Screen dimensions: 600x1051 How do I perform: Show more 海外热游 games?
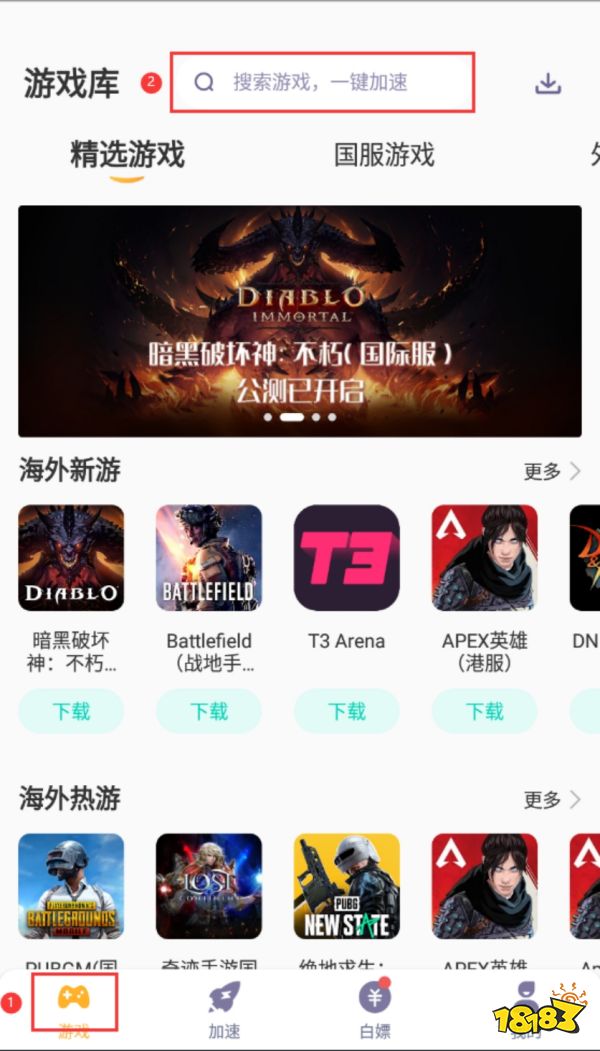(551, 799)
